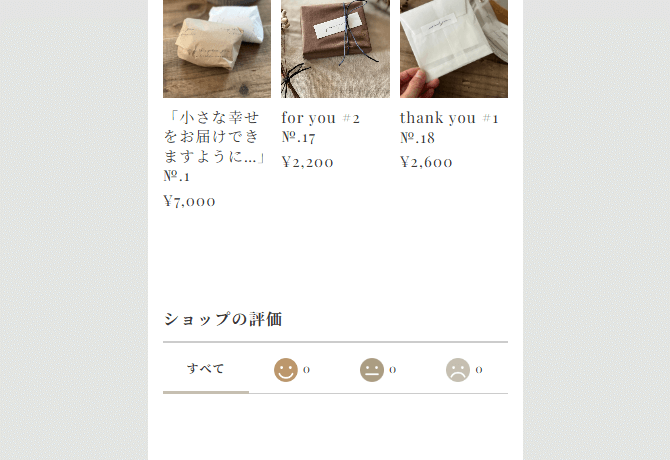Select the すべて reviews tab
Viewport: 670px width, 460px height.
[206, 369]
